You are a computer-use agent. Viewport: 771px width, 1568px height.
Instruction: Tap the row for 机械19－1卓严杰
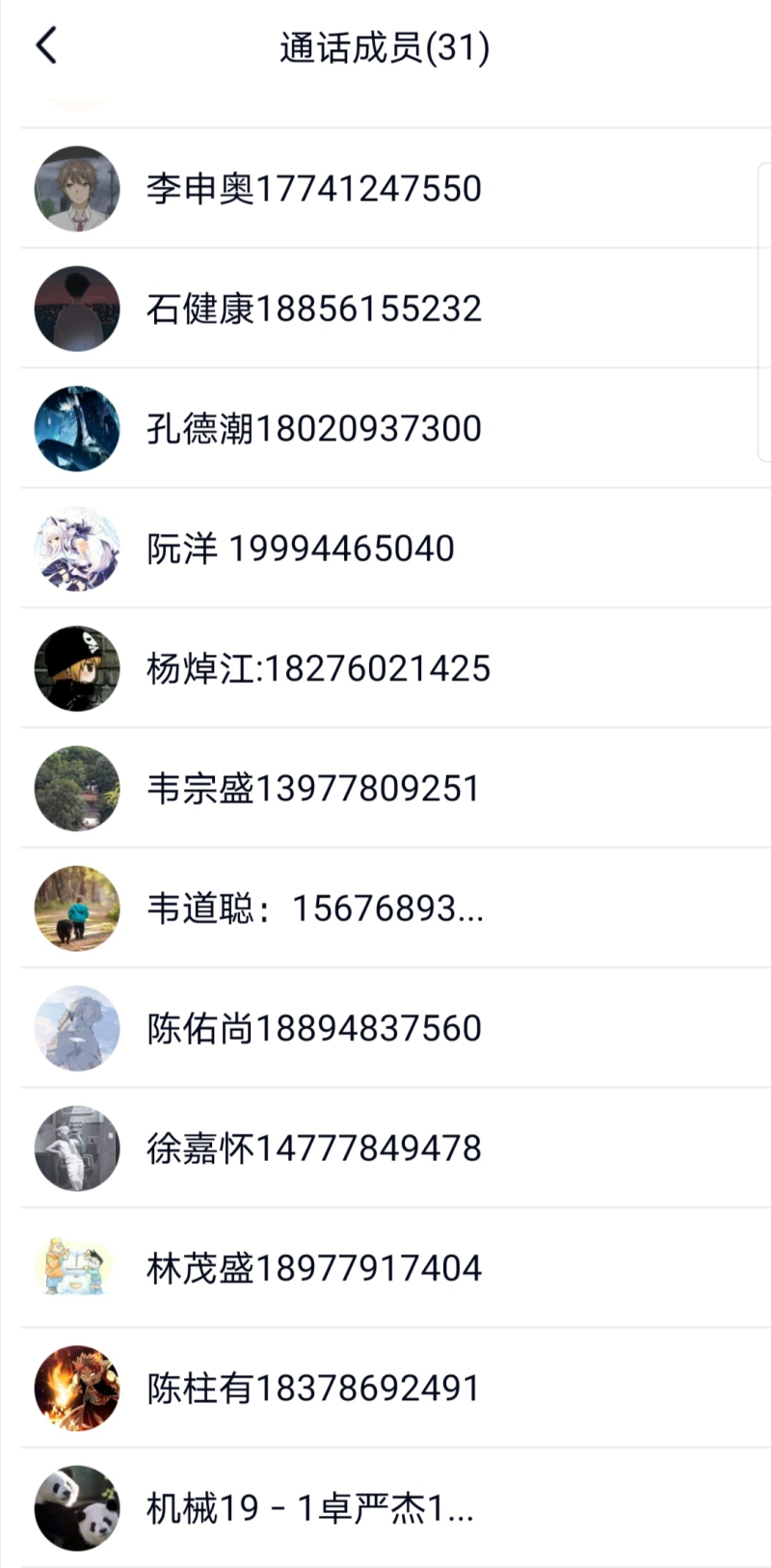tap(309, 1508)
